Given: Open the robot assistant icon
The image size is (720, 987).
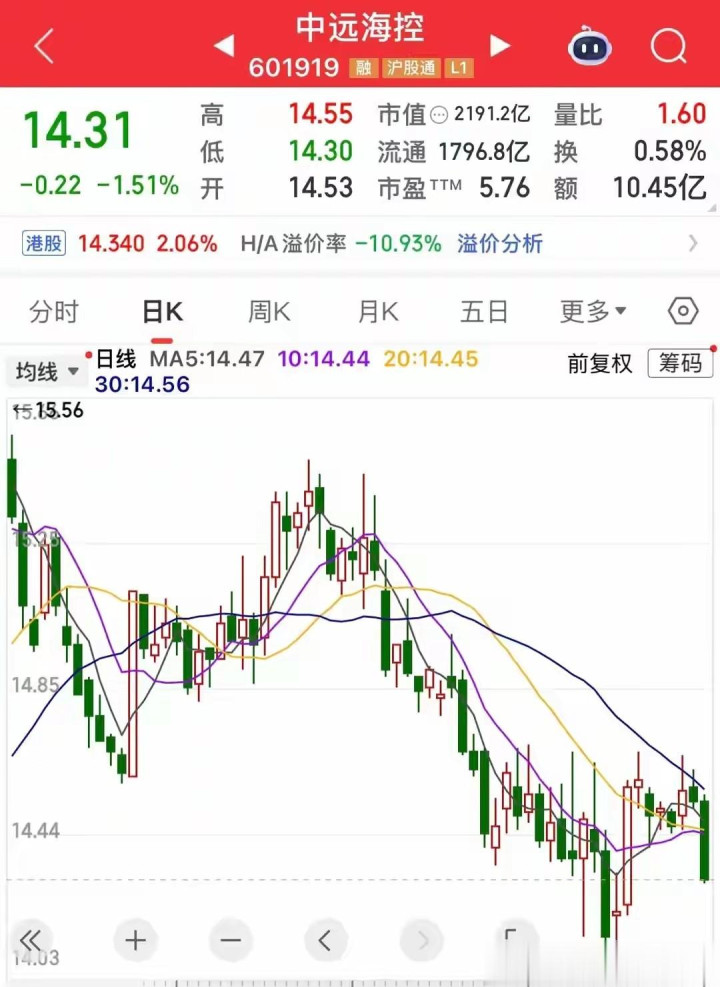Looking at the screenshot, I should (x=590, y=46).
